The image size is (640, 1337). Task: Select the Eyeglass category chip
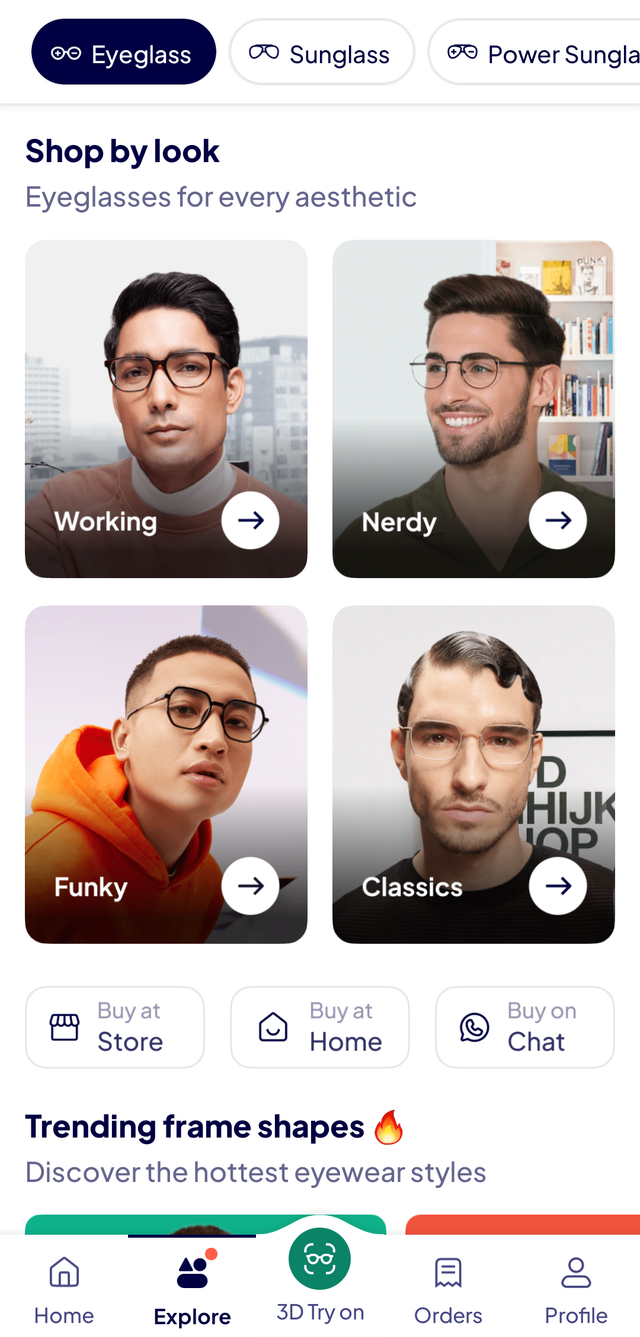[x=123, y=53]
